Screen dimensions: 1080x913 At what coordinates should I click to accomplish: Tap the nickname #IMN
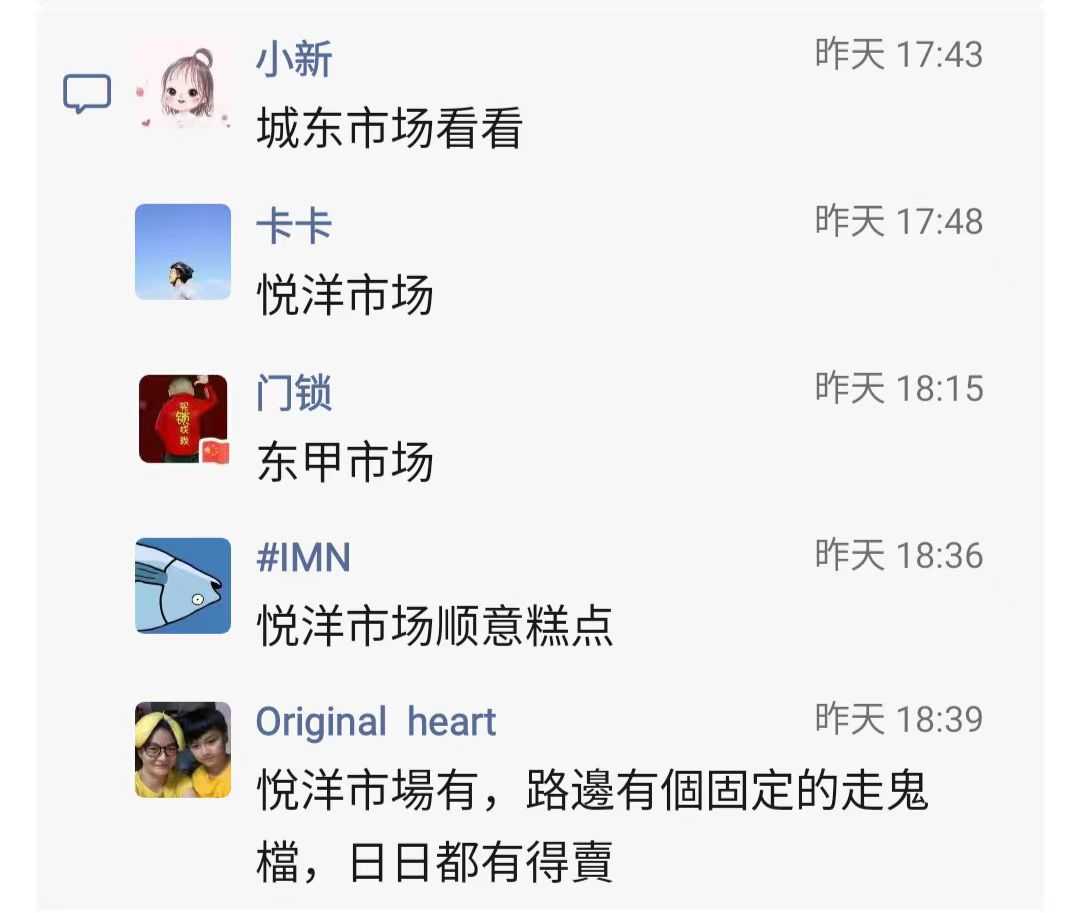tap(303, 558)
